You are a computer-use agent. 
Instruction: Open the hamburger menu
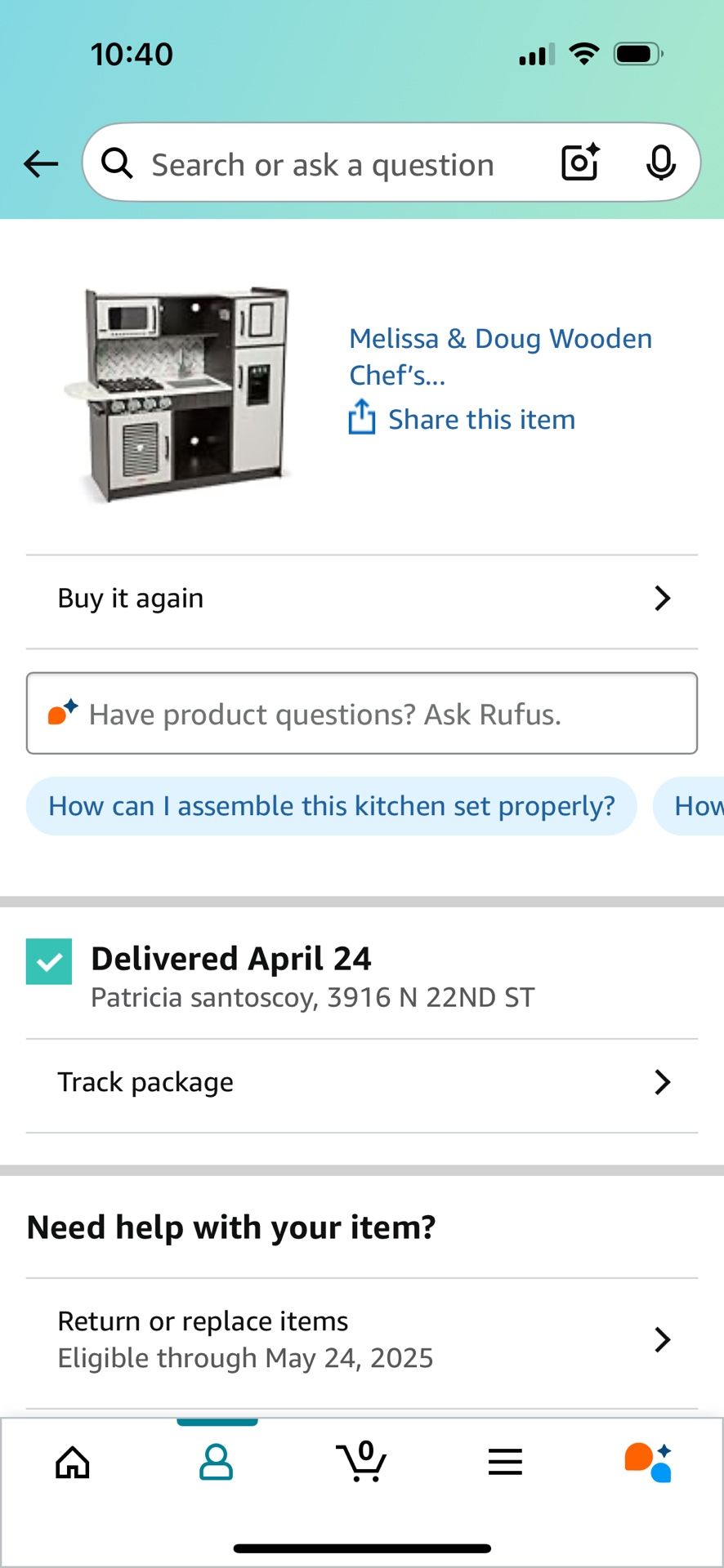click(x=505, y=1462)
